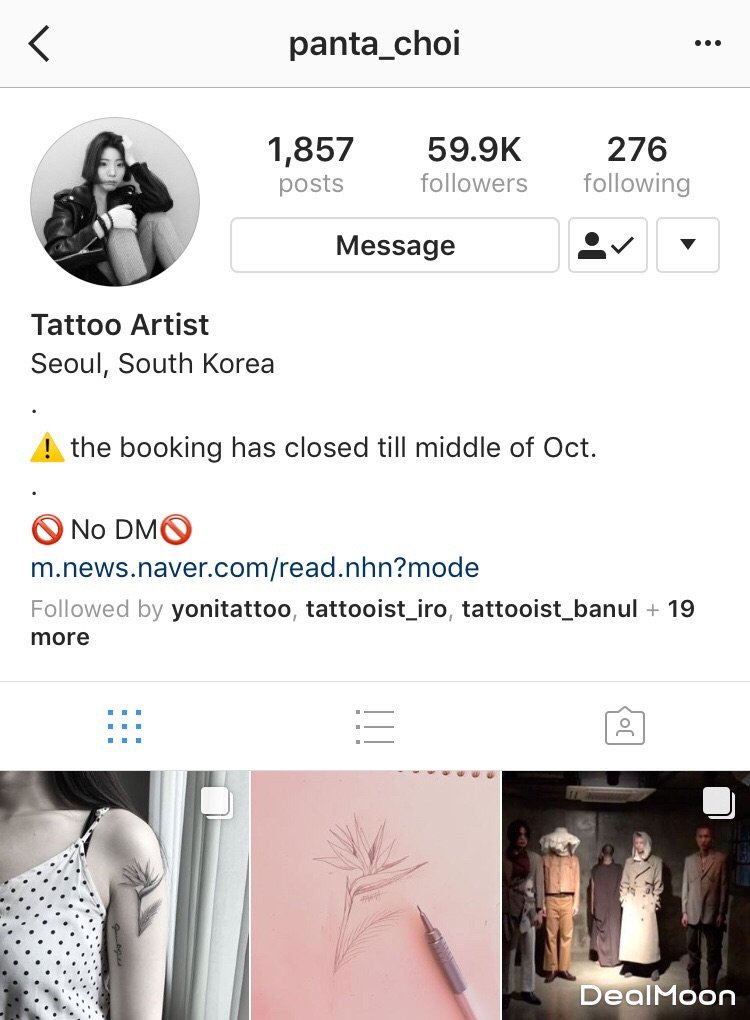This screenshot has height=1020, width=750.
Task: View panta_choi's profile picture
Action: (115, 202)
